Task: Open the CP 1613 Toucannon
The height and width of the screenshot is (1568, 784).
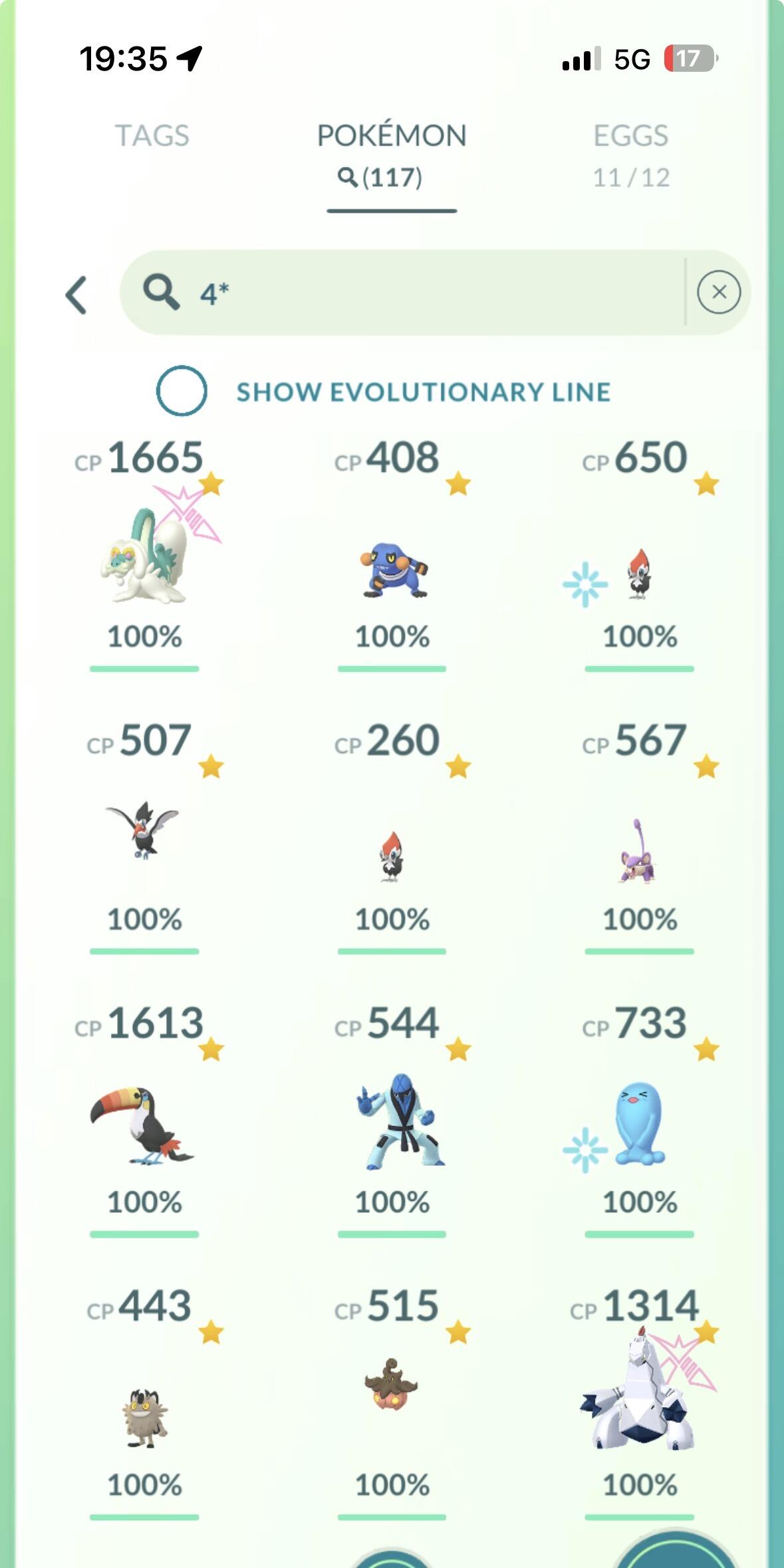Action: click(144, 1125)
